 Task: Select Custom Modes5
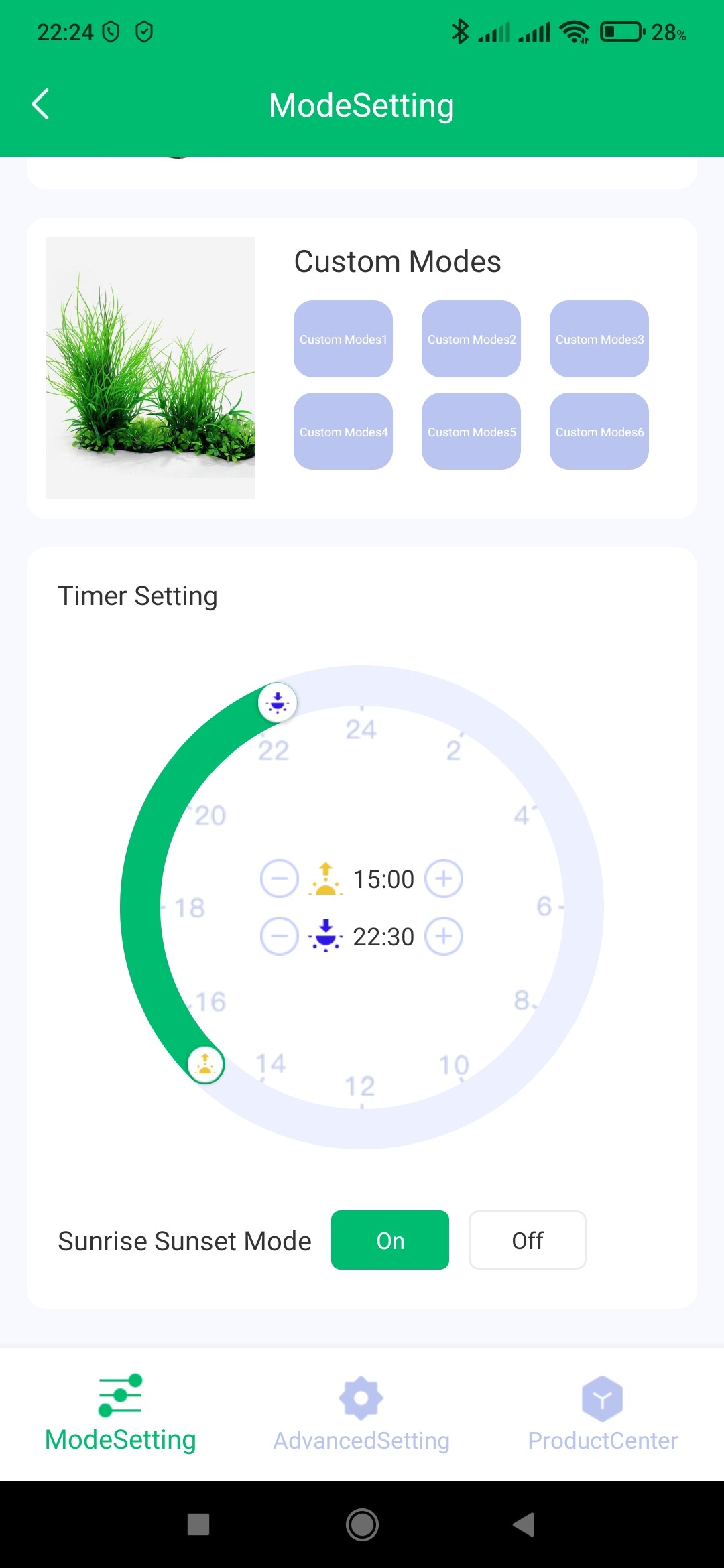(x=471, y=432)
